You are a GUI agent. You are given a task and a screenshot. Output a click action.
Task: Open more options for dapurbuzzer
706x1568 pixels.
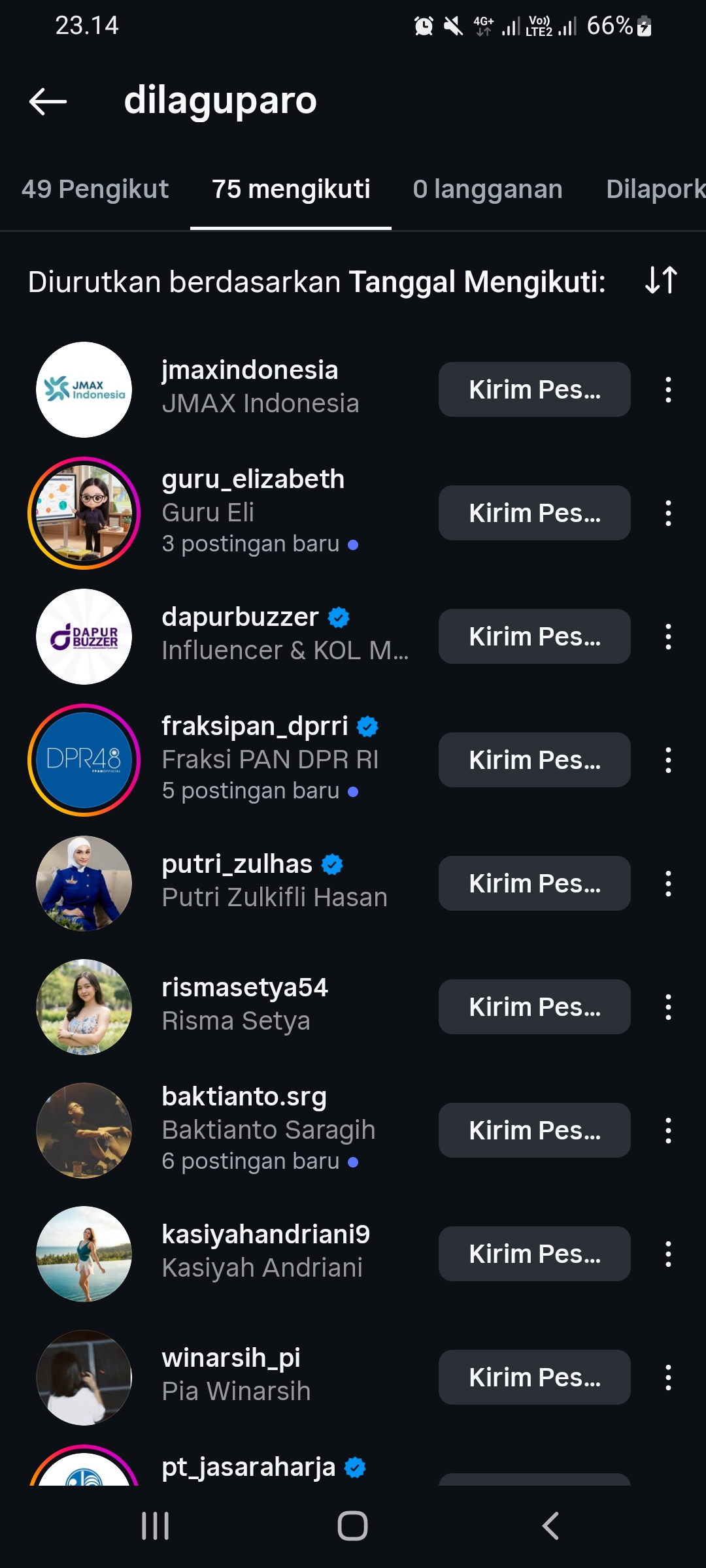click(667, 636)
